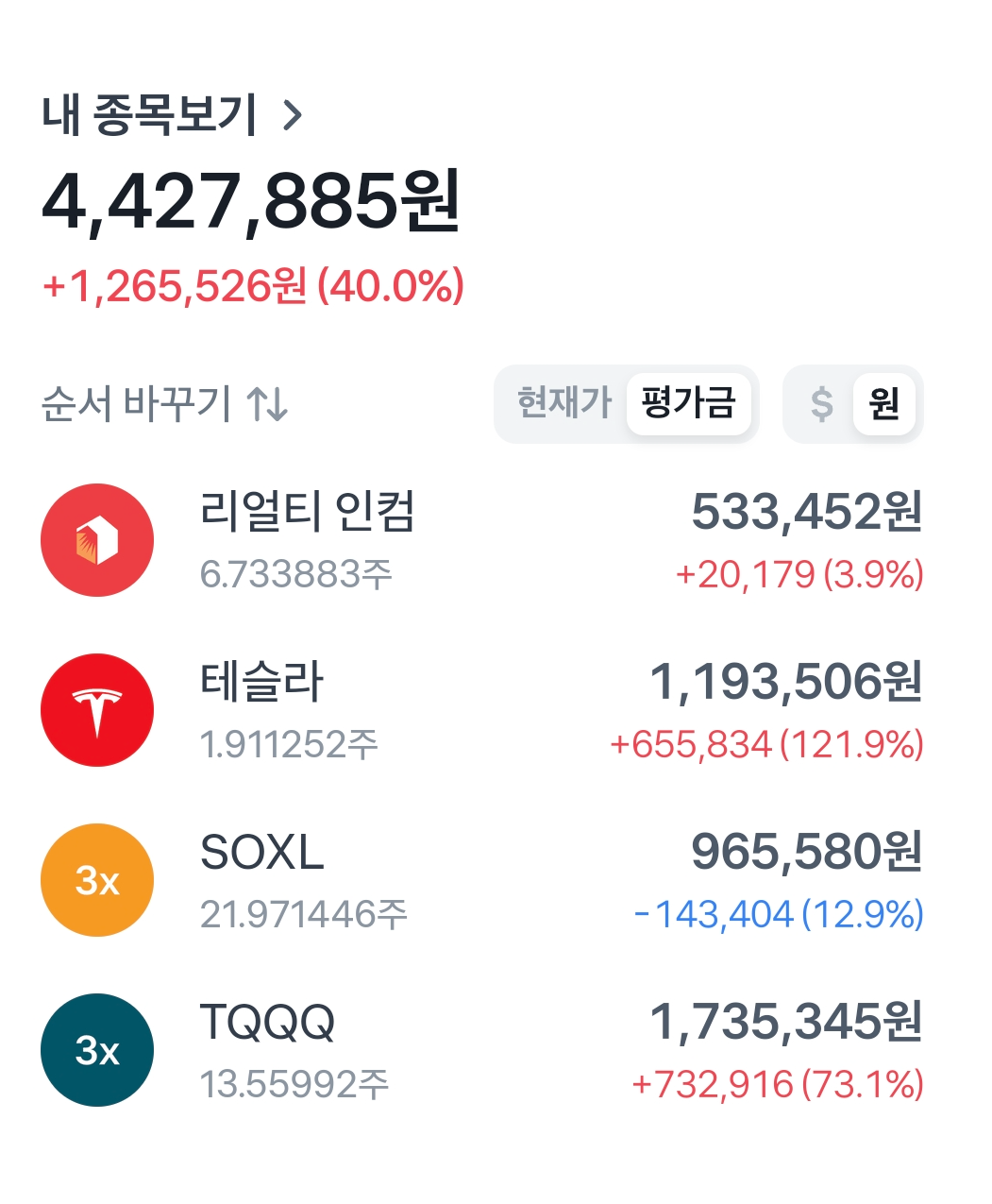992x1204 pixels.
Task: View TQQQ holding details
Action: pos(481,1050)
